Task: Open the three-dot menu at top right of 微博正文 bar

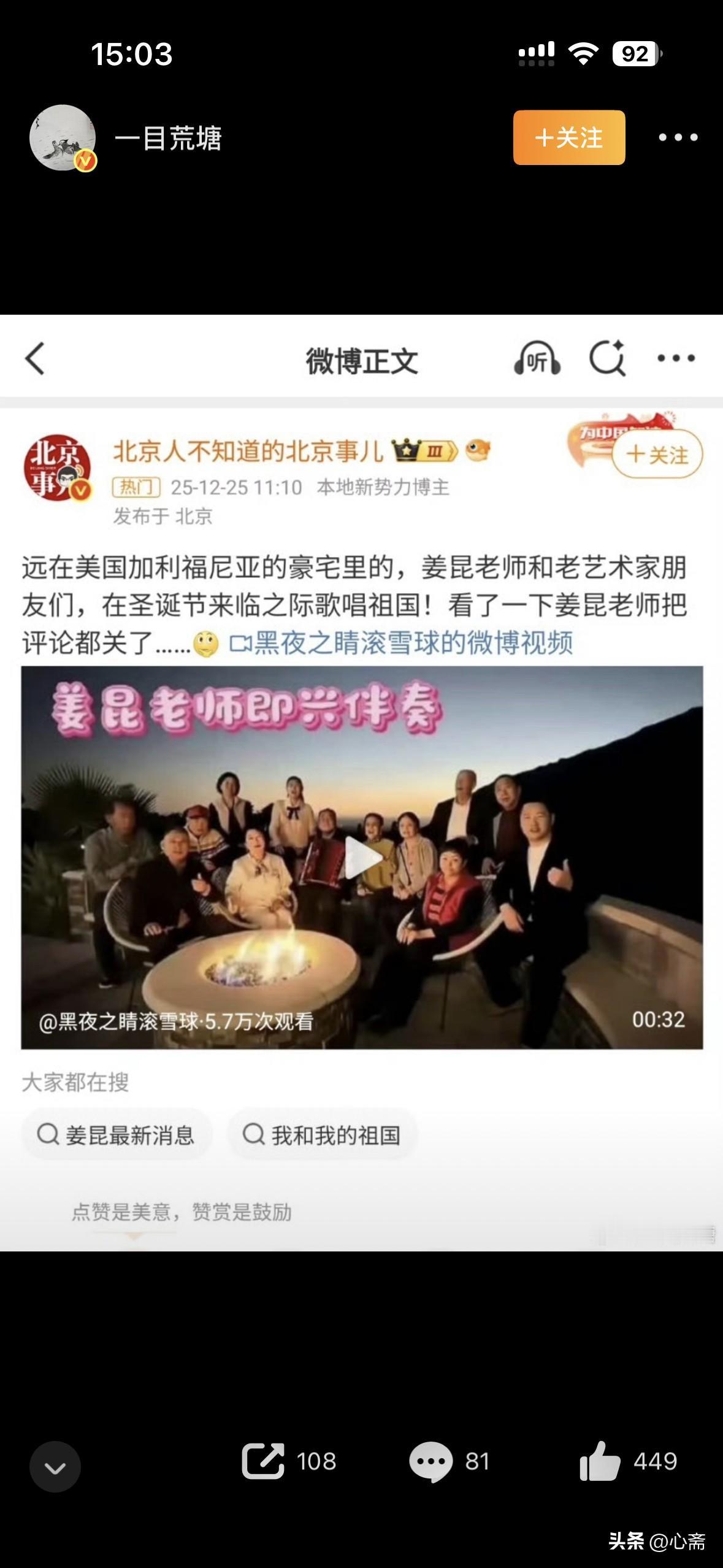Action: [x=677, y=356]
